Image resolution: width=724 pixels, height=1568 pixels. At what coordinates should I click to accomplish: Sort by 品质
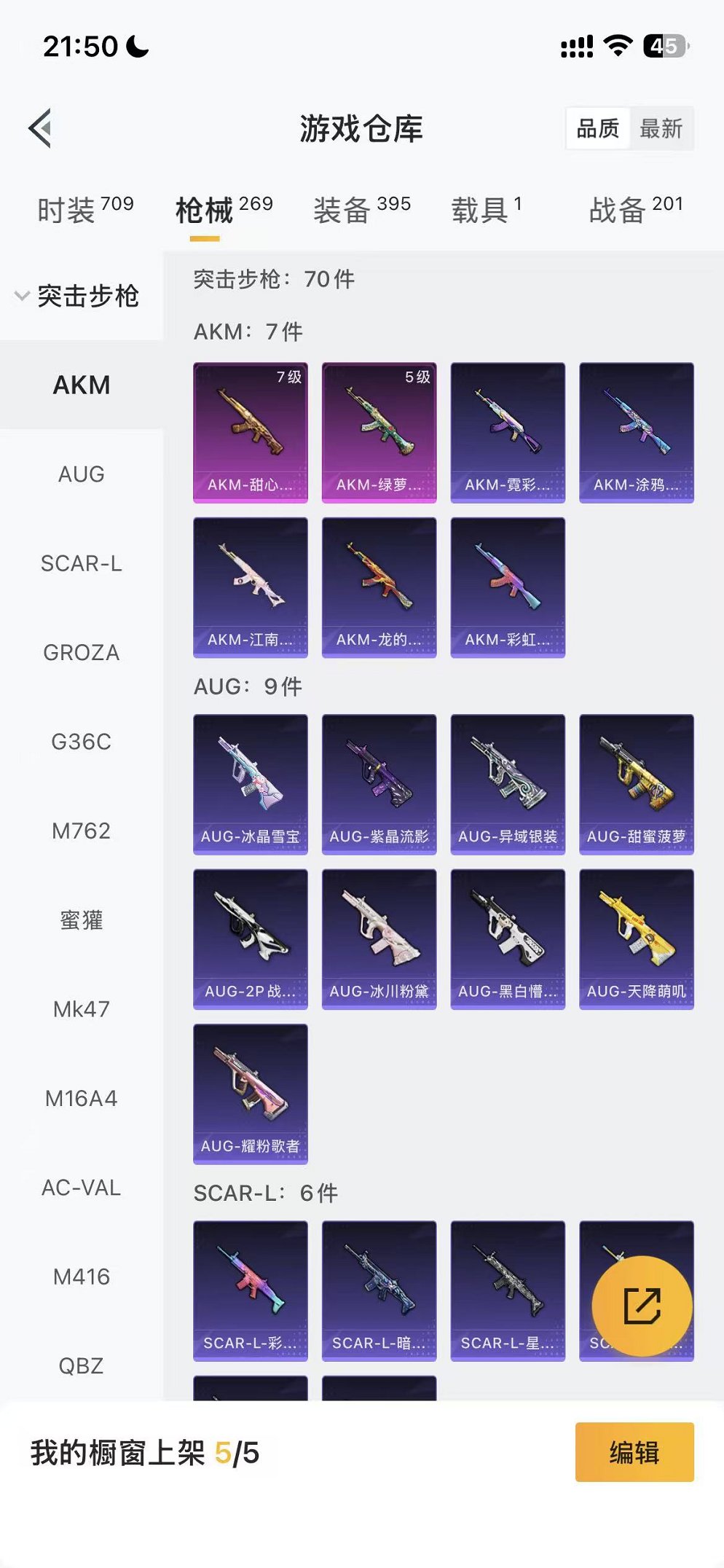[x=597, y=129]
